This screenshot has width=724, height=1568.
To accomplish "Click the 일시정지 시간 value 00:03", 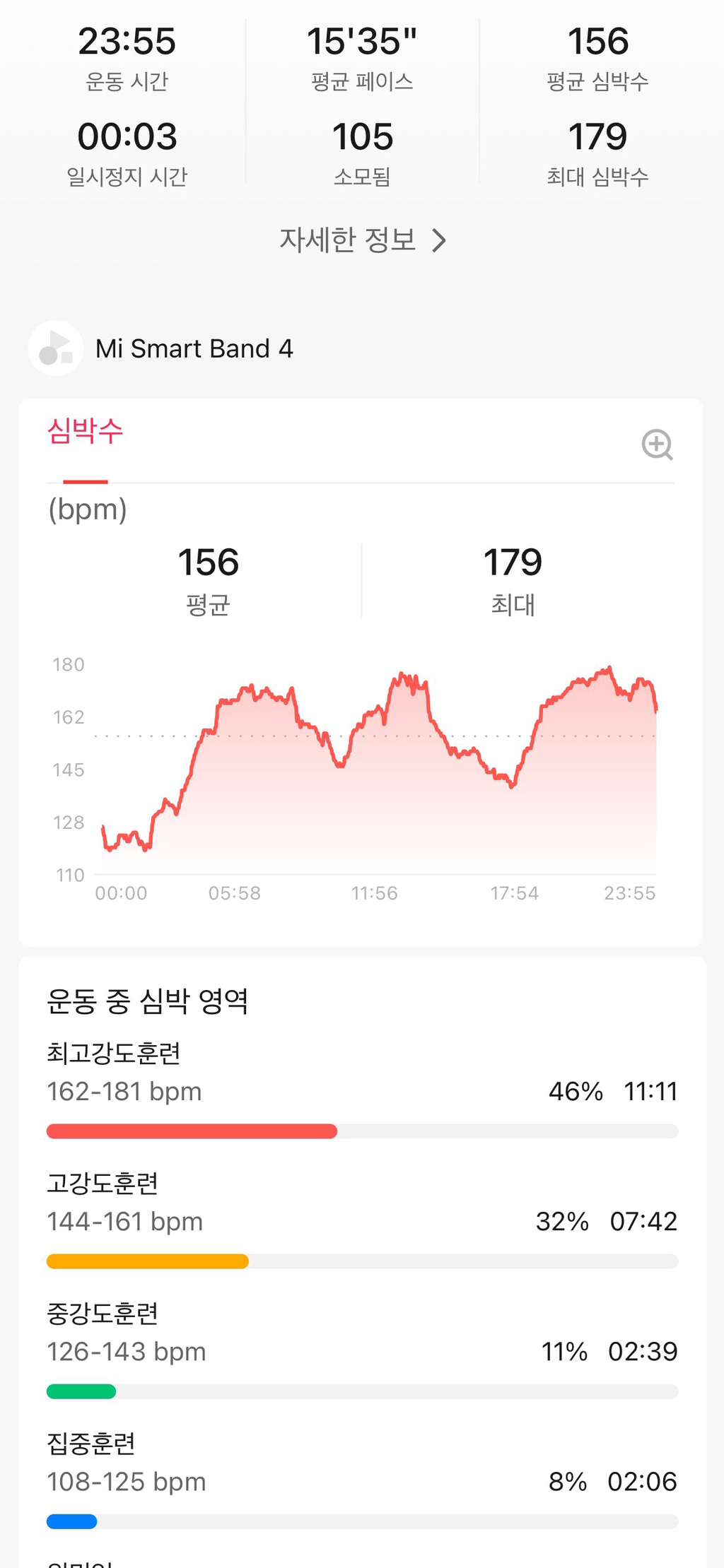I will (x=127, y=136).
